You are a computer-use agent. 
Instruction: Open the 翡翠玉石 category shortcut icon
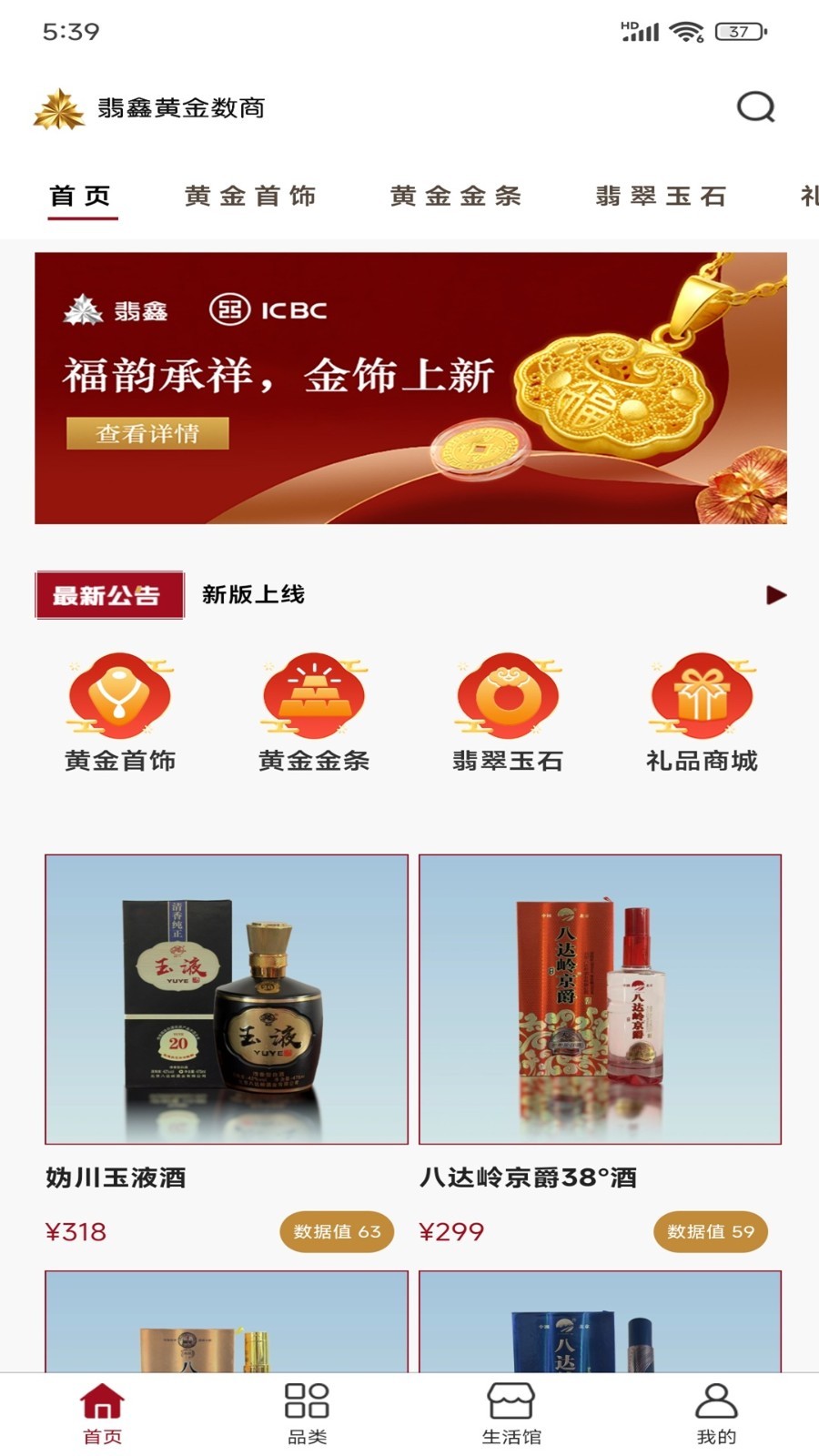[x=508, y=696]
